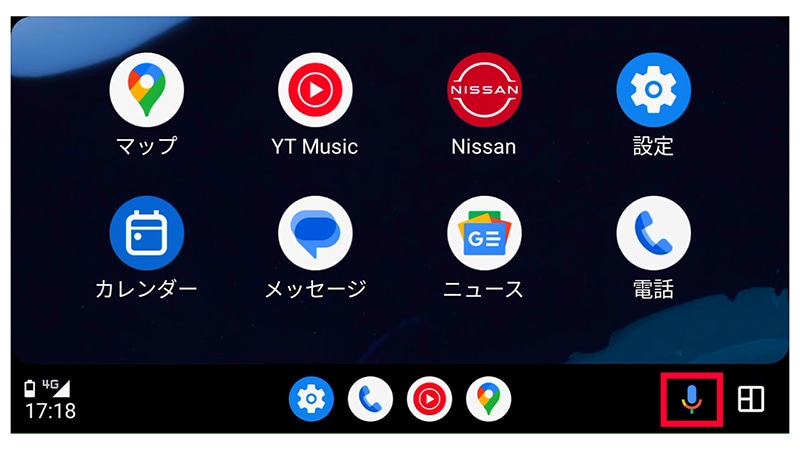Screen dimensions: 800x450
Task: Tap the phone shortcut in the bottom bar
Action: click(x=370, y=400)
